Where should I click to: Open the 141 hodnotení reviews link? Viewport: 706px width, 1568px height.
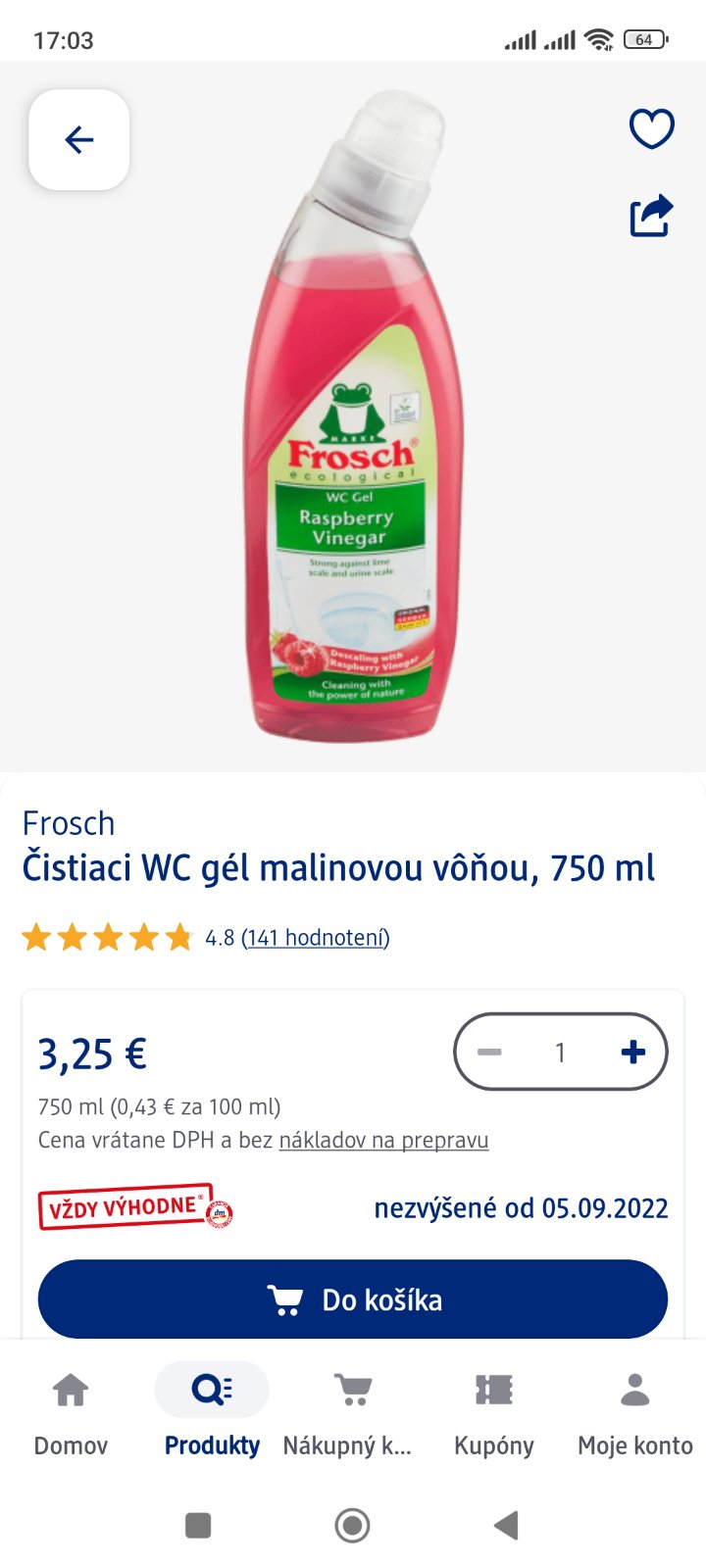pyautogui.click(x=316, y=938)
